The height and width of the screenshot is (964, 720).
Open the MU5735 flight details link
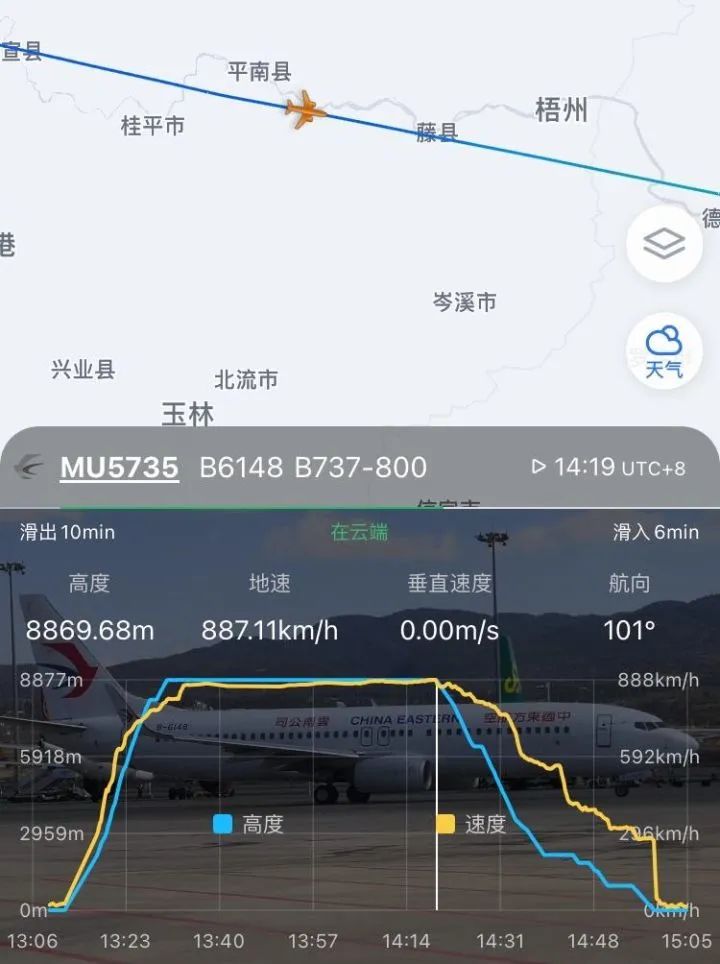click(x=119, y=467)
